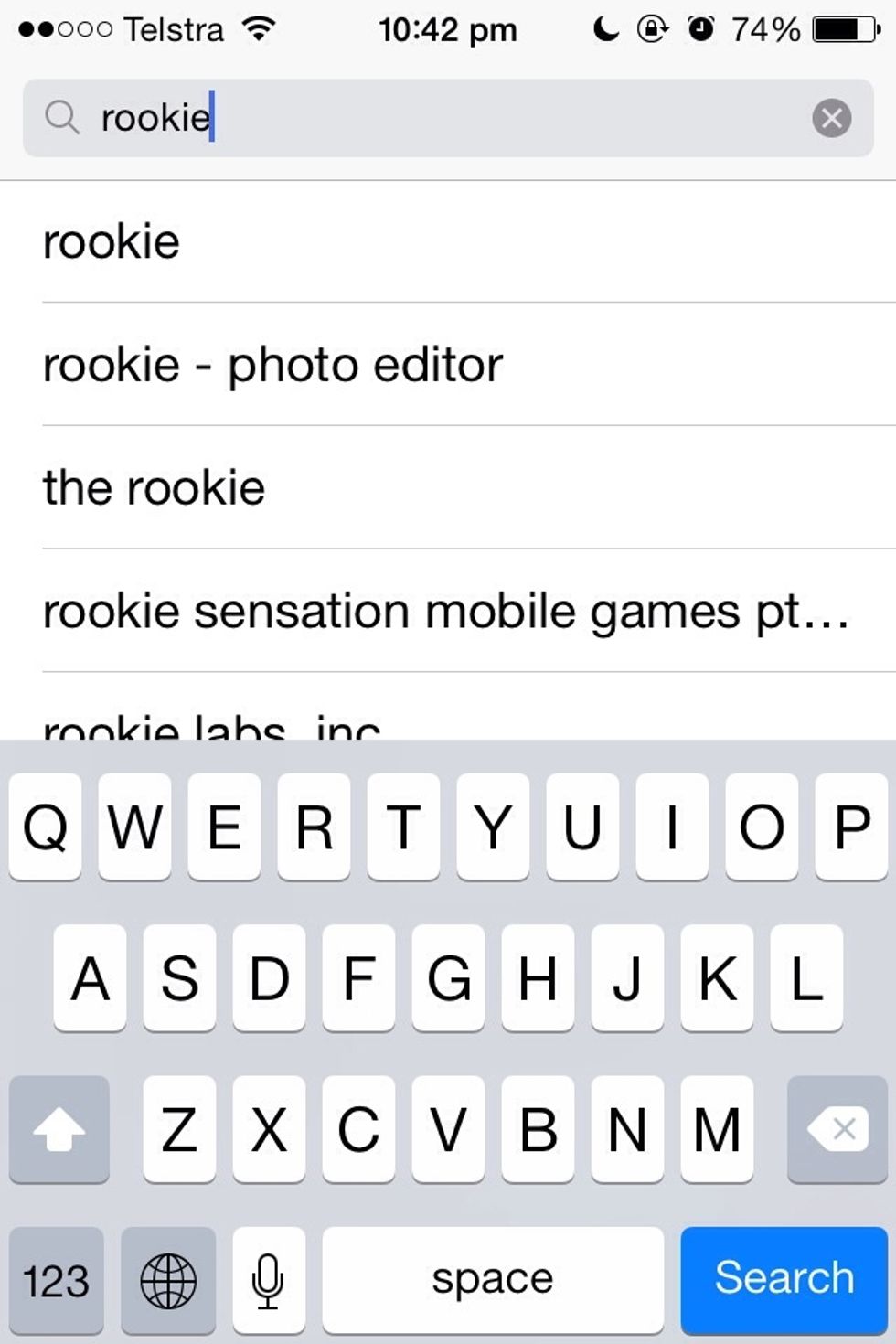Tap the space bar
The height and width of the screenshot is (1344, 896).
pos(492,1278)
